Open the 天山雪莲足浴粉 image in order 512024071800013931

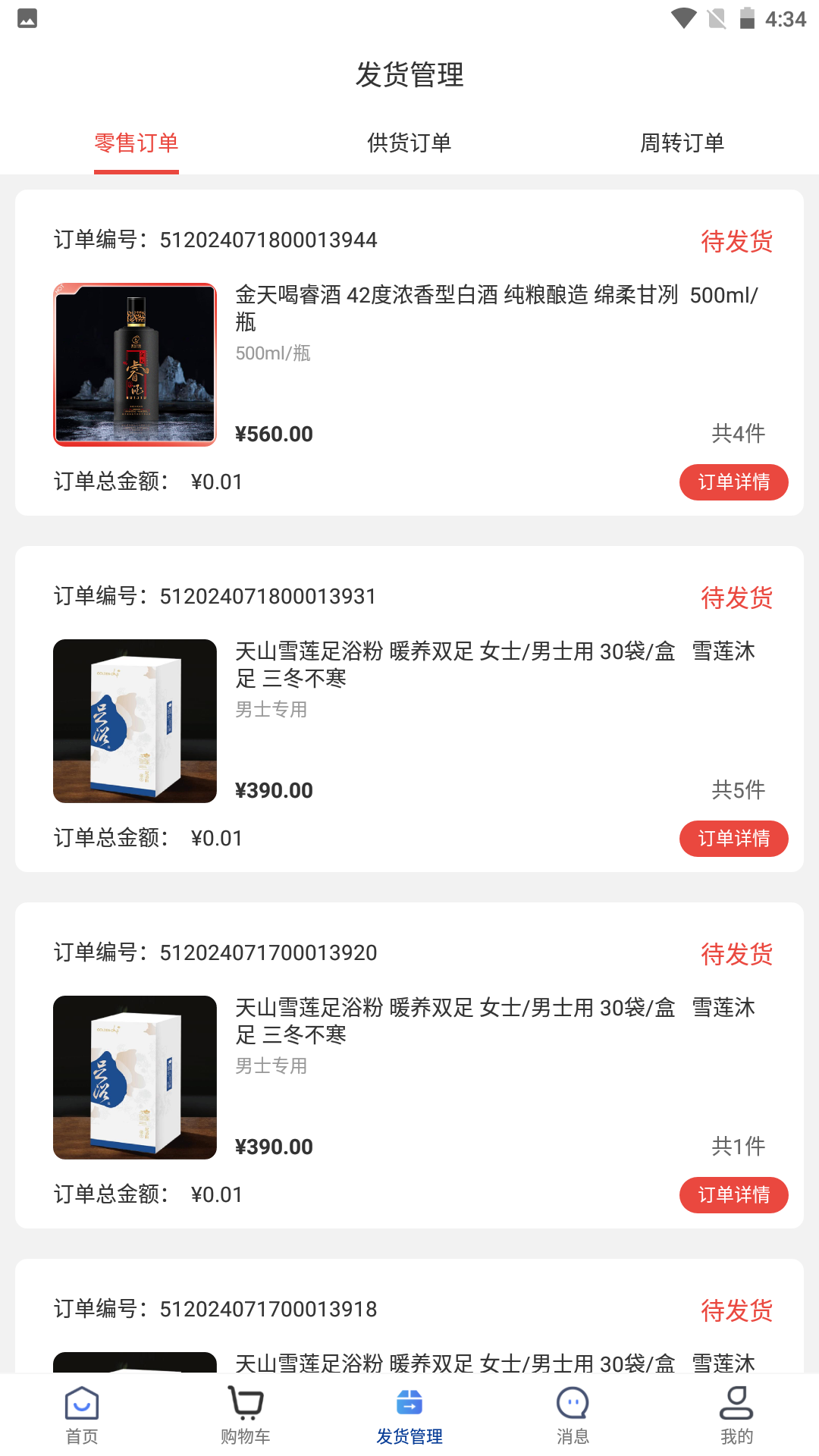point(135,720)
